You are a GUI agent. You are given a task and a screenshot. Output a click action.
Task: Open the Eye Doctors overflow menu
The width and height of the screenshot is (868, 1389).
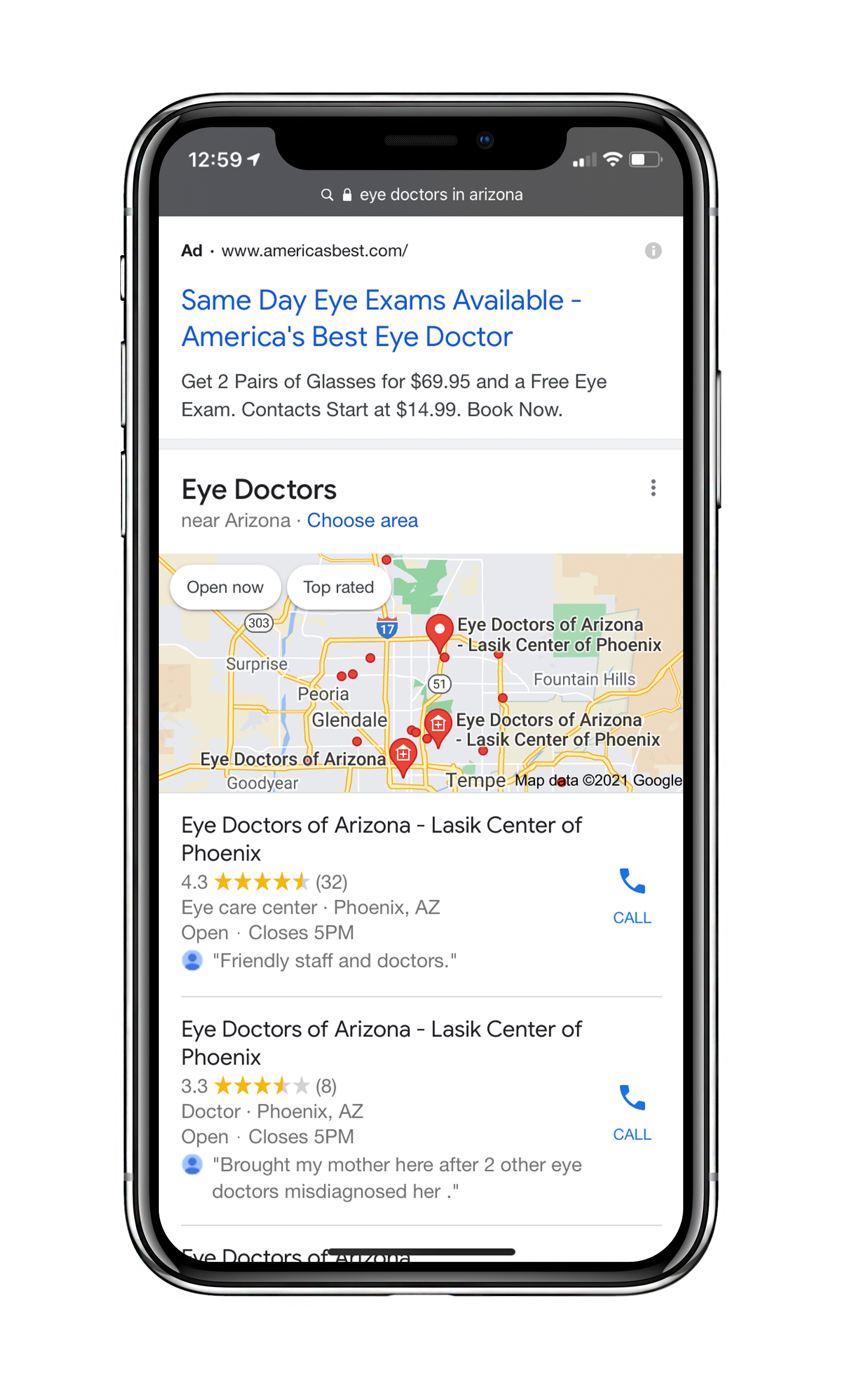coord(653,488)
